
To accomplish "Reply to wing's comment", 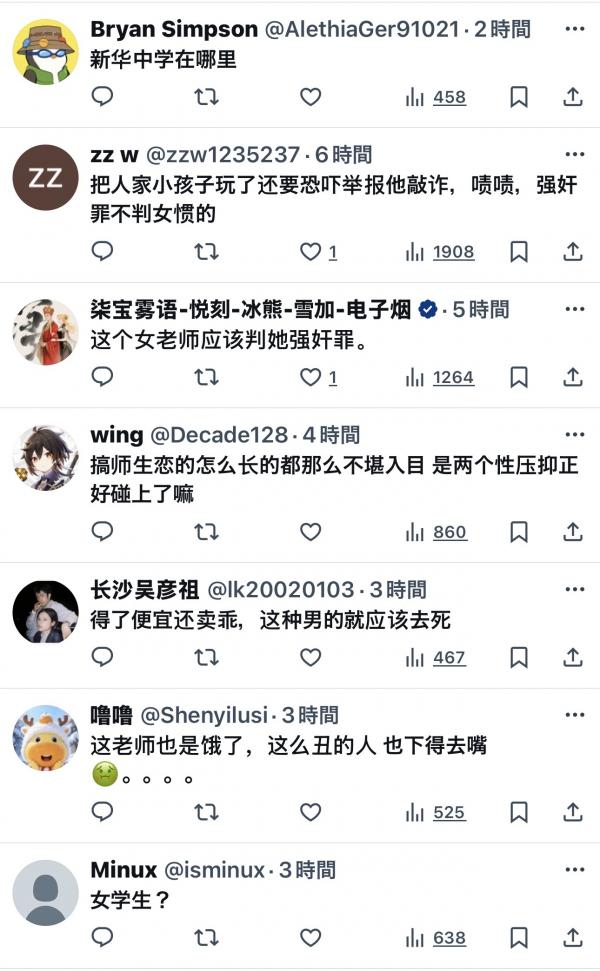I will pos(102,532).
